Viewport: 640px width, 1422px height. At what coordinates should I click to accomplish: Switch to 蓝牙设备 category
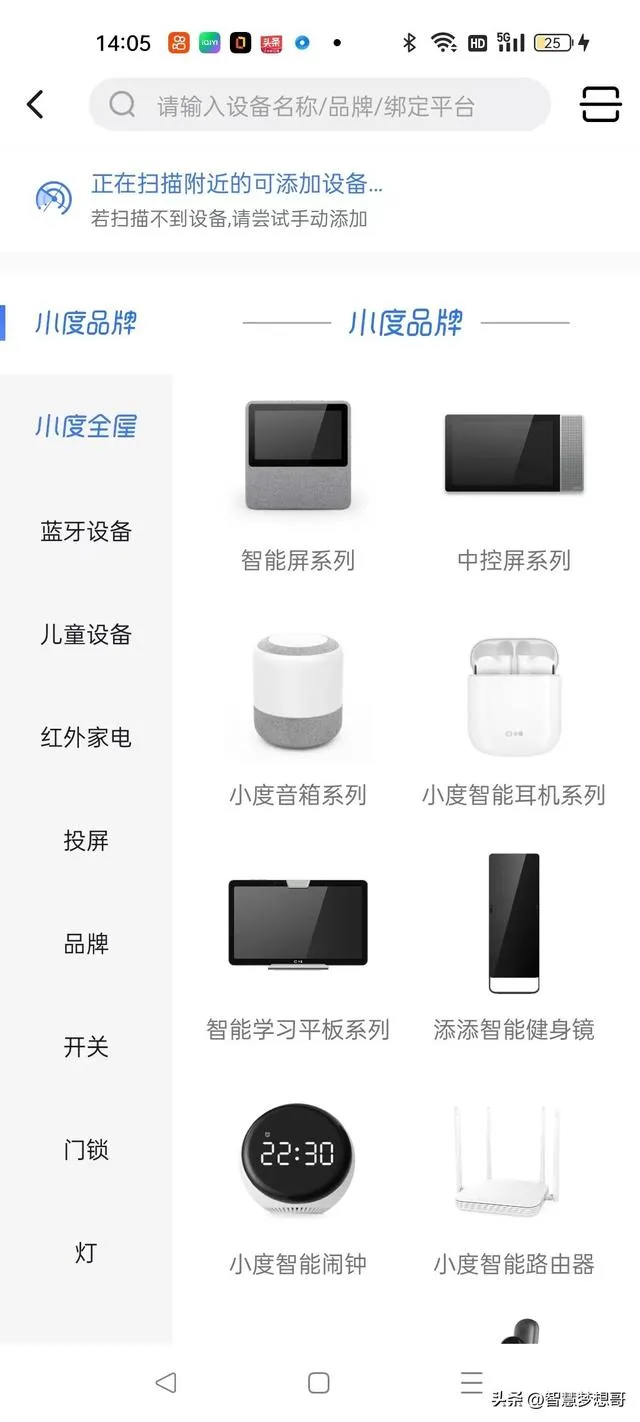86,531
